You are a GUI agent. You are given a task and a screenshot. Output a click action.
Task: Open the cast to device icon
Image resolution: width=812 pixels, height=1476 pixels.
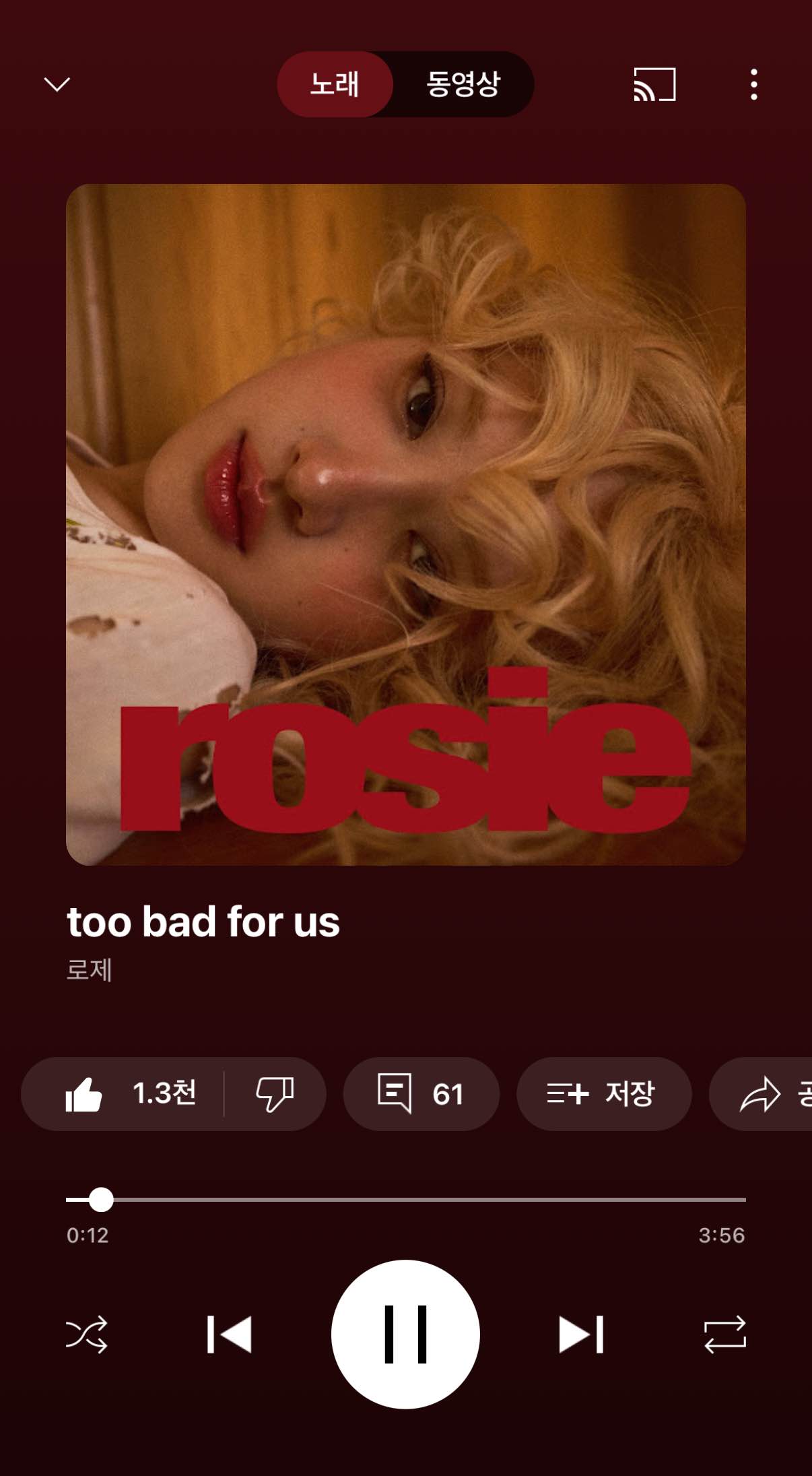pos(654,85)
